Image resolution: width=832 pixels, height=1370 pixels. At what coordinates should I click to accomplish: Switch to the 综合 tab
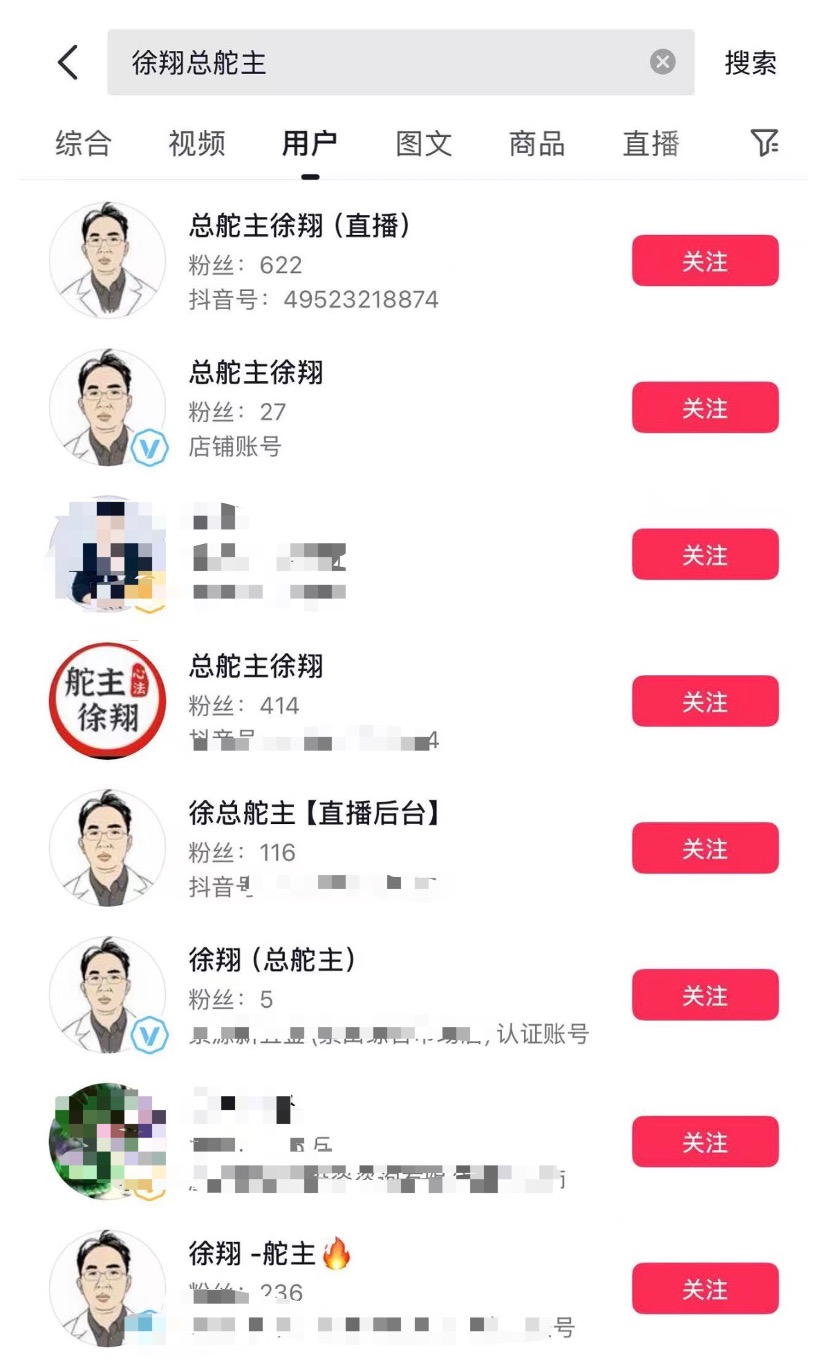[x=83, y=144]
